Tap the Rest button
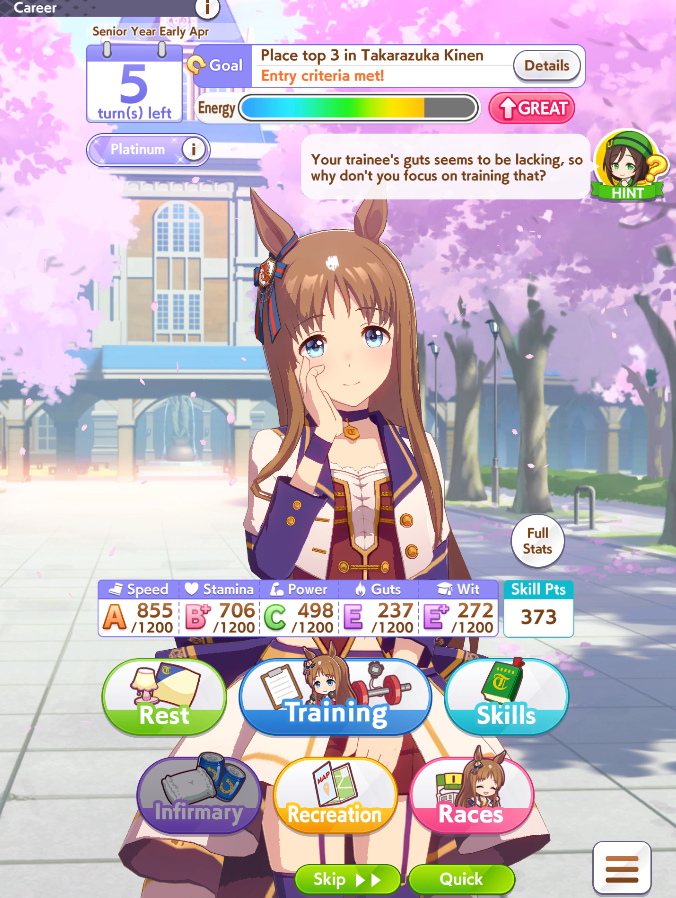 pos(164,698)
